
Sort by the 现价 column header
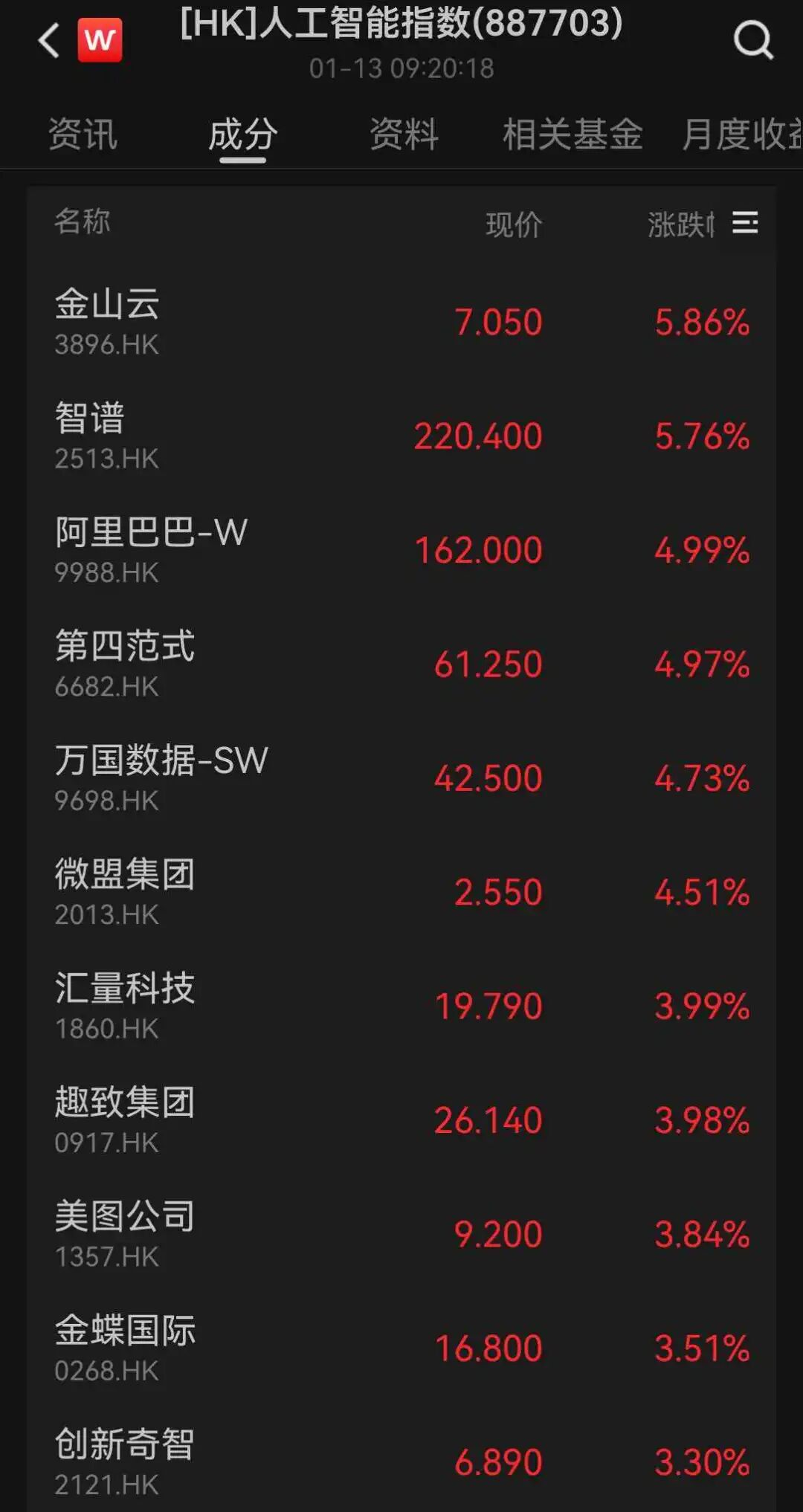tap(514, 224)
